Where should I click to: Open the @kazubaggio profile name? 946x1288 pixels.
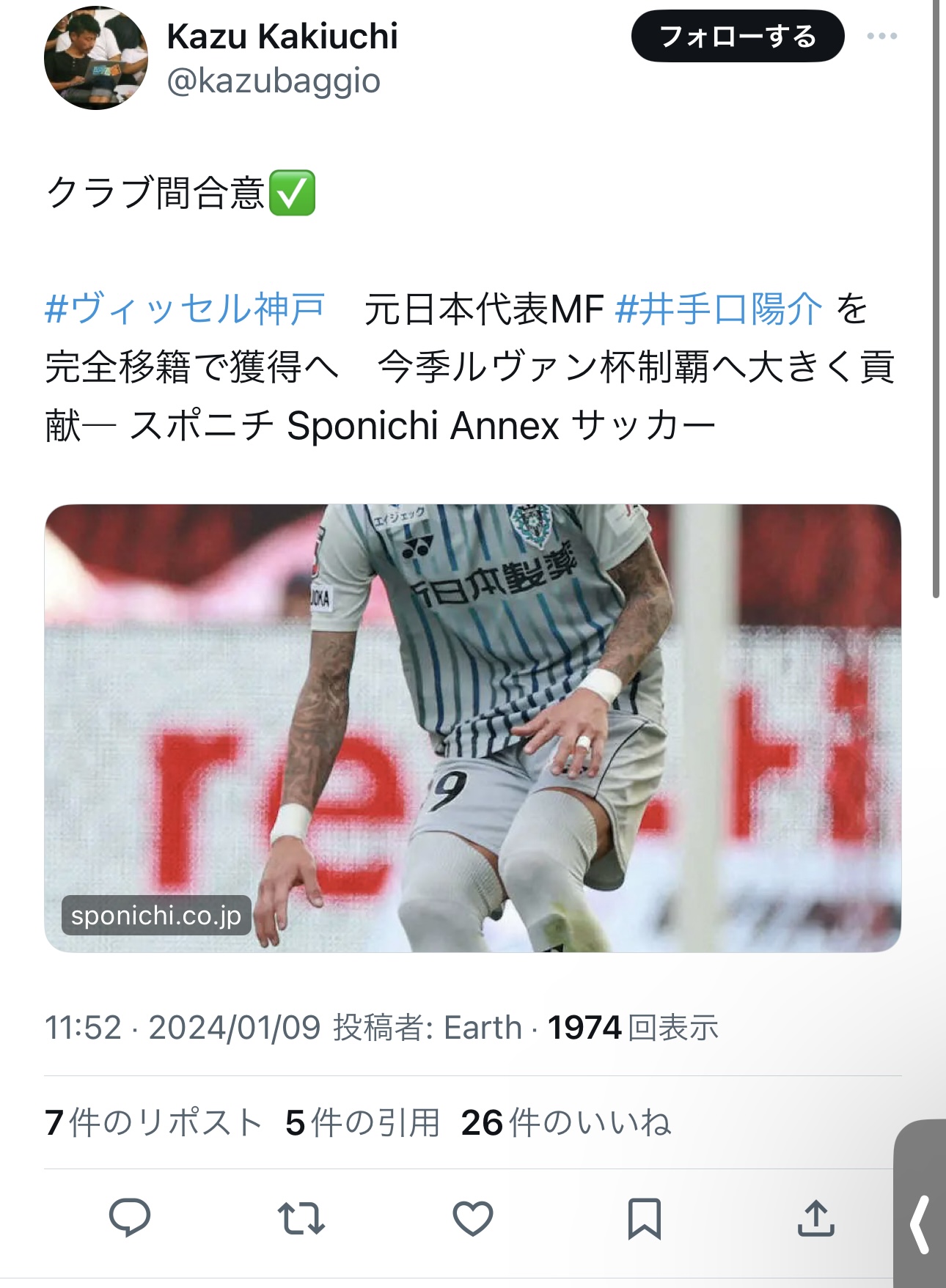274,81
